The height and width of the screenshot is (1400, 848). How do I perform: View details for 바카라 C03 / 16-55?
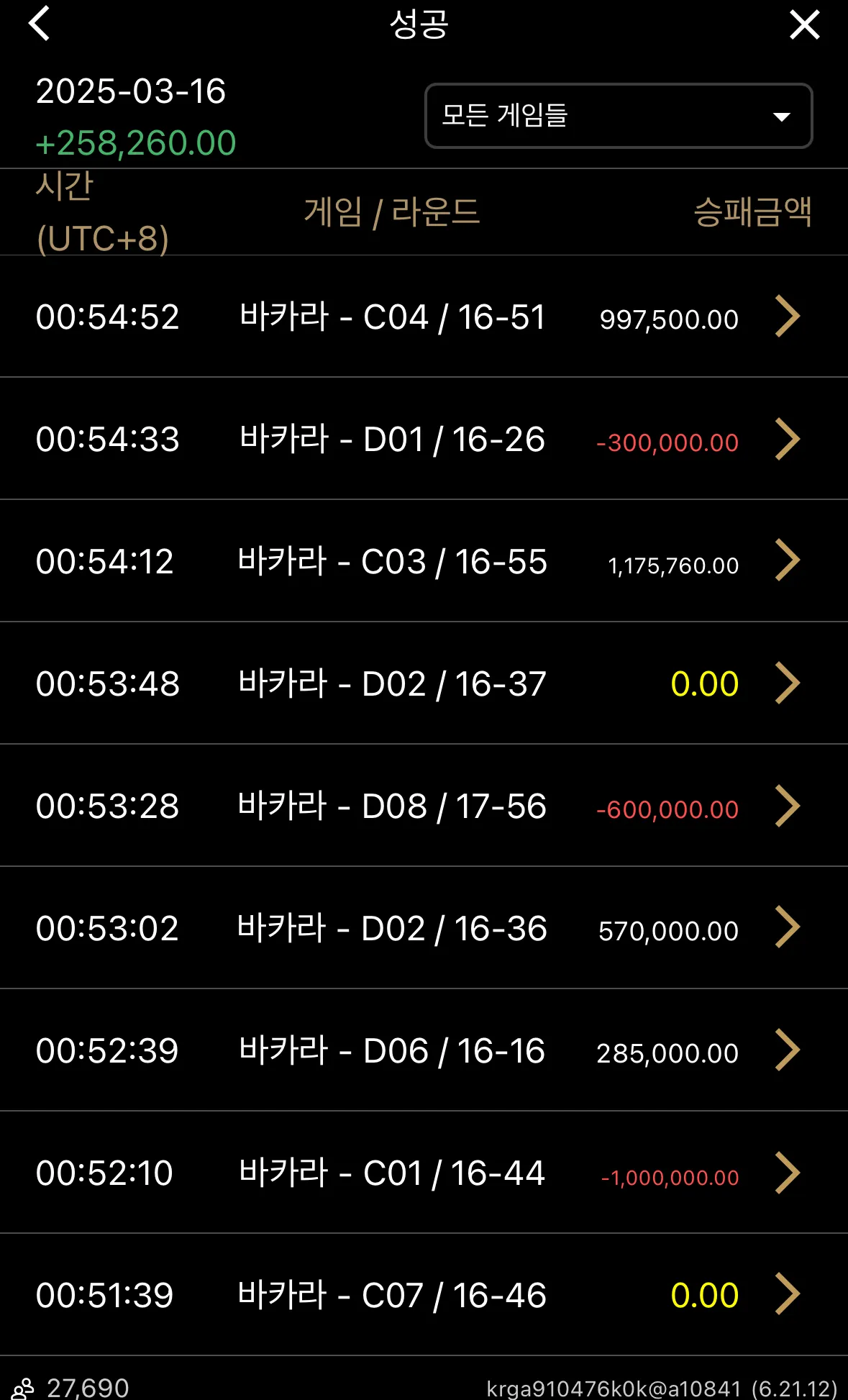[x=424, y=561]
